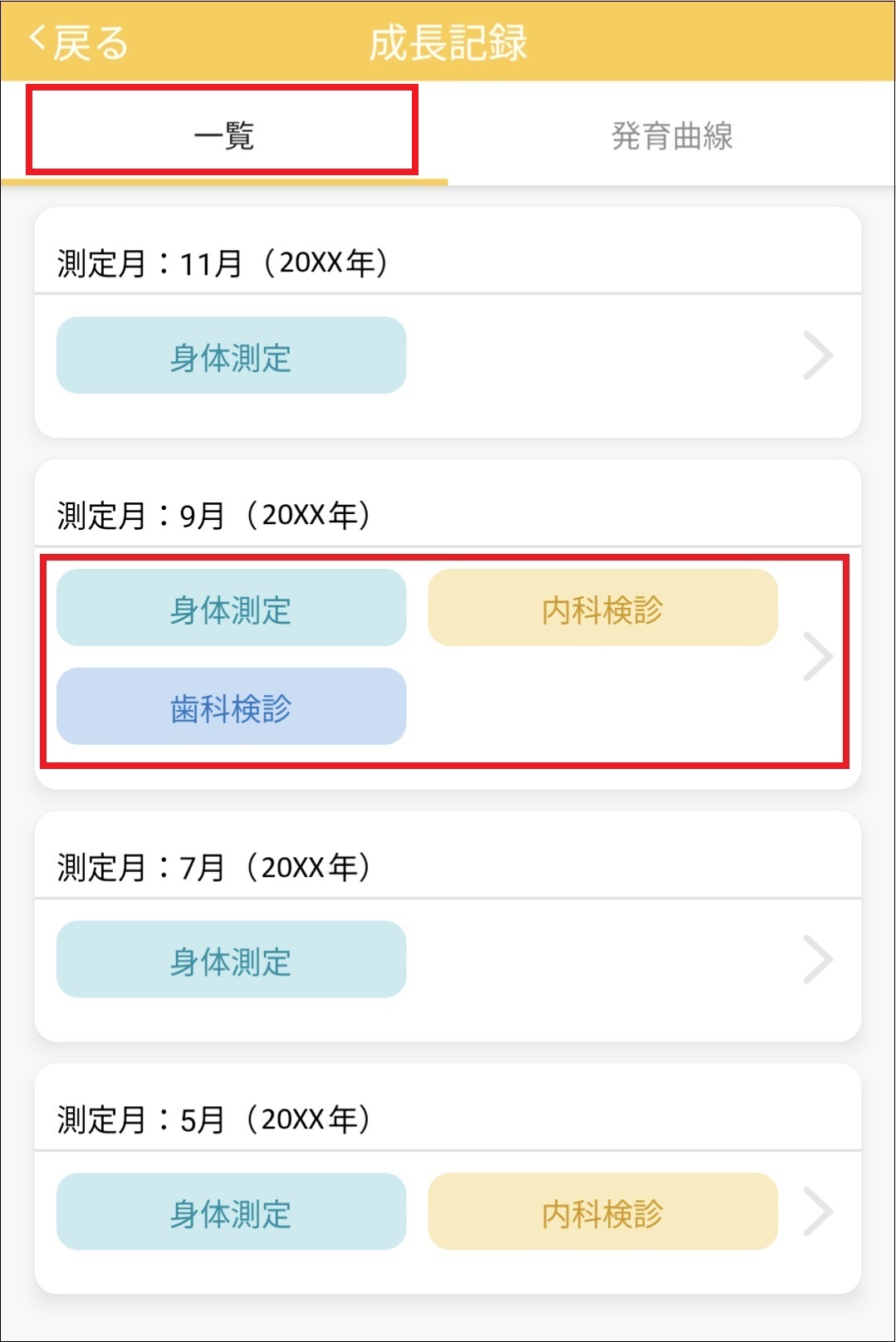Open 内科検診 for 5月
Viewport: 896px width, 1342px height.
(x=602, y=1212)
